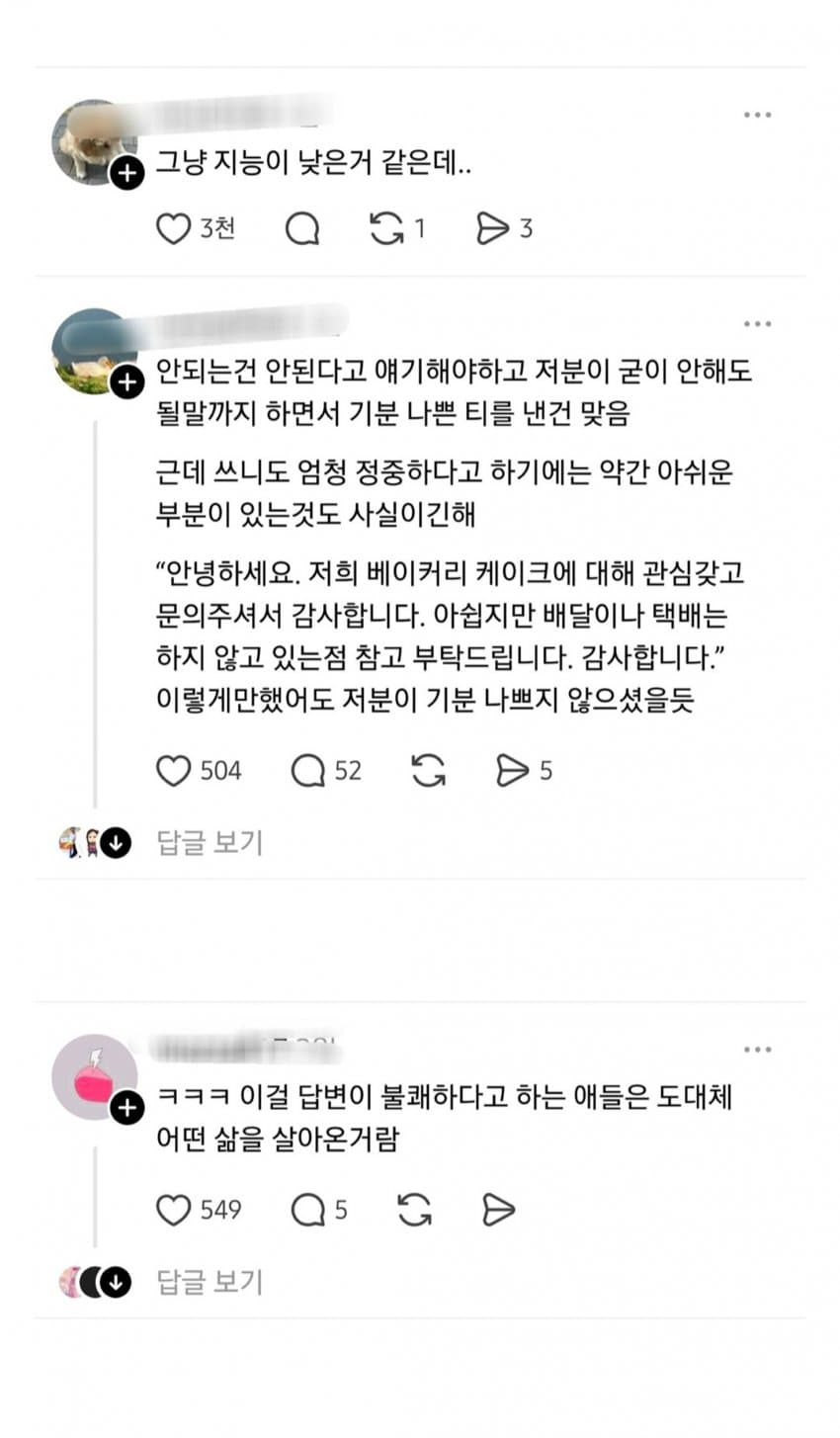840x1438 pixels.
Task: Like the comment '그냥 지능이 낮은거 같은데..'
Action: click(x=173, y=229)
